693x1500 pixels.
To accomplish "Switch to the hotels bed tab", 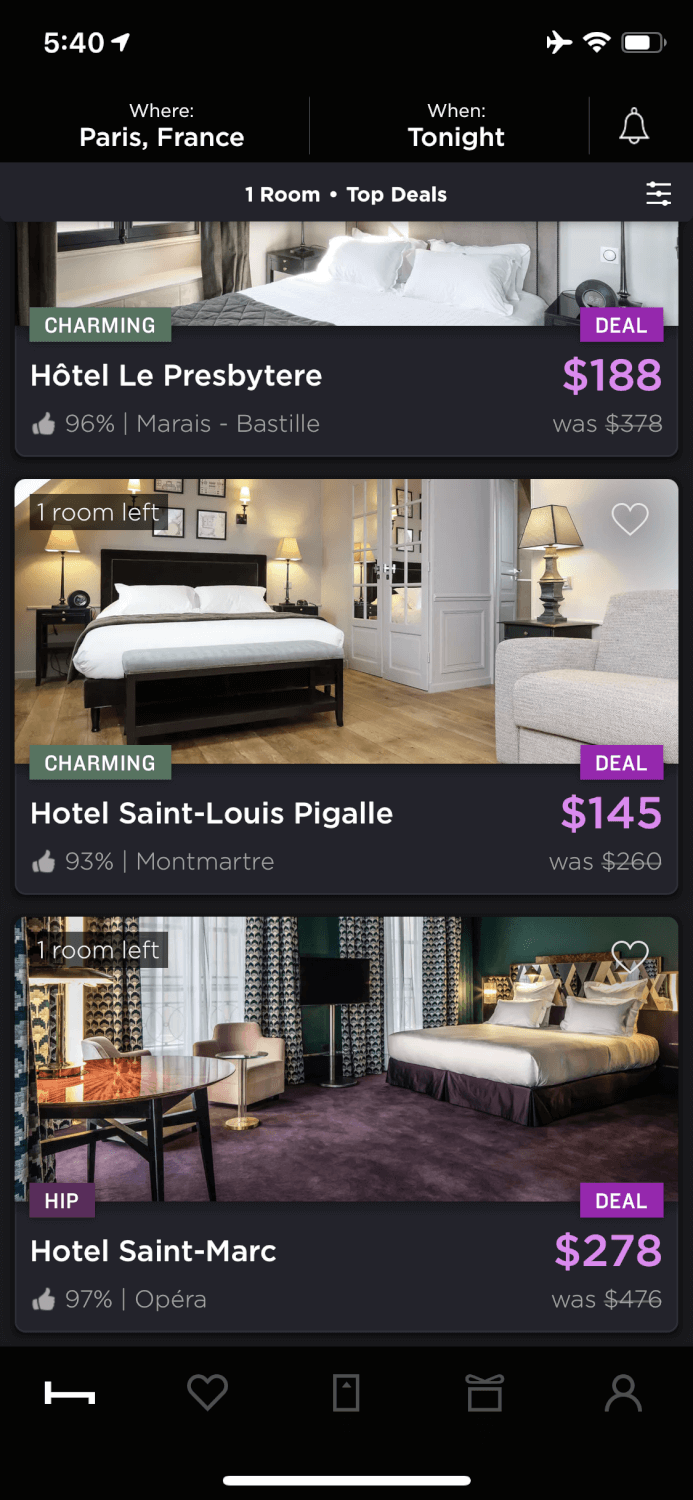I will point(69,1392).
